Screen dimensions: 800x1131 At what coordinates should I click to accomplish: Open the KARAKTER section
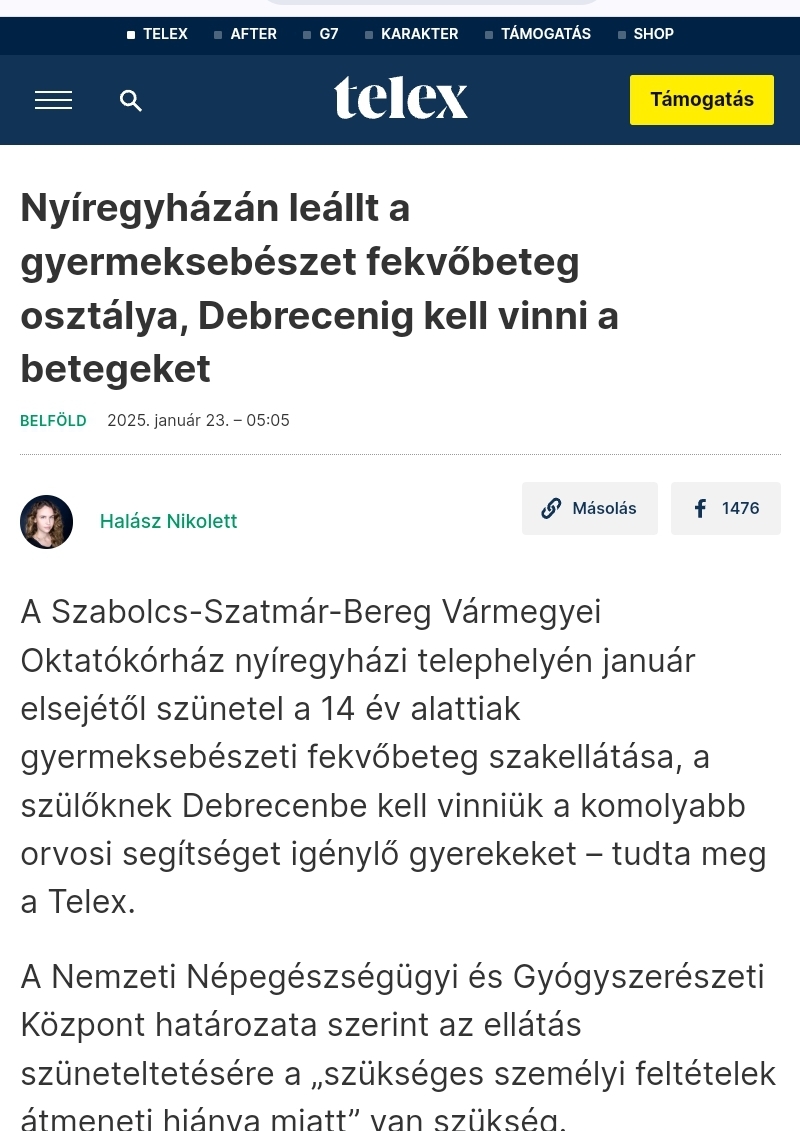click(418, 34)
